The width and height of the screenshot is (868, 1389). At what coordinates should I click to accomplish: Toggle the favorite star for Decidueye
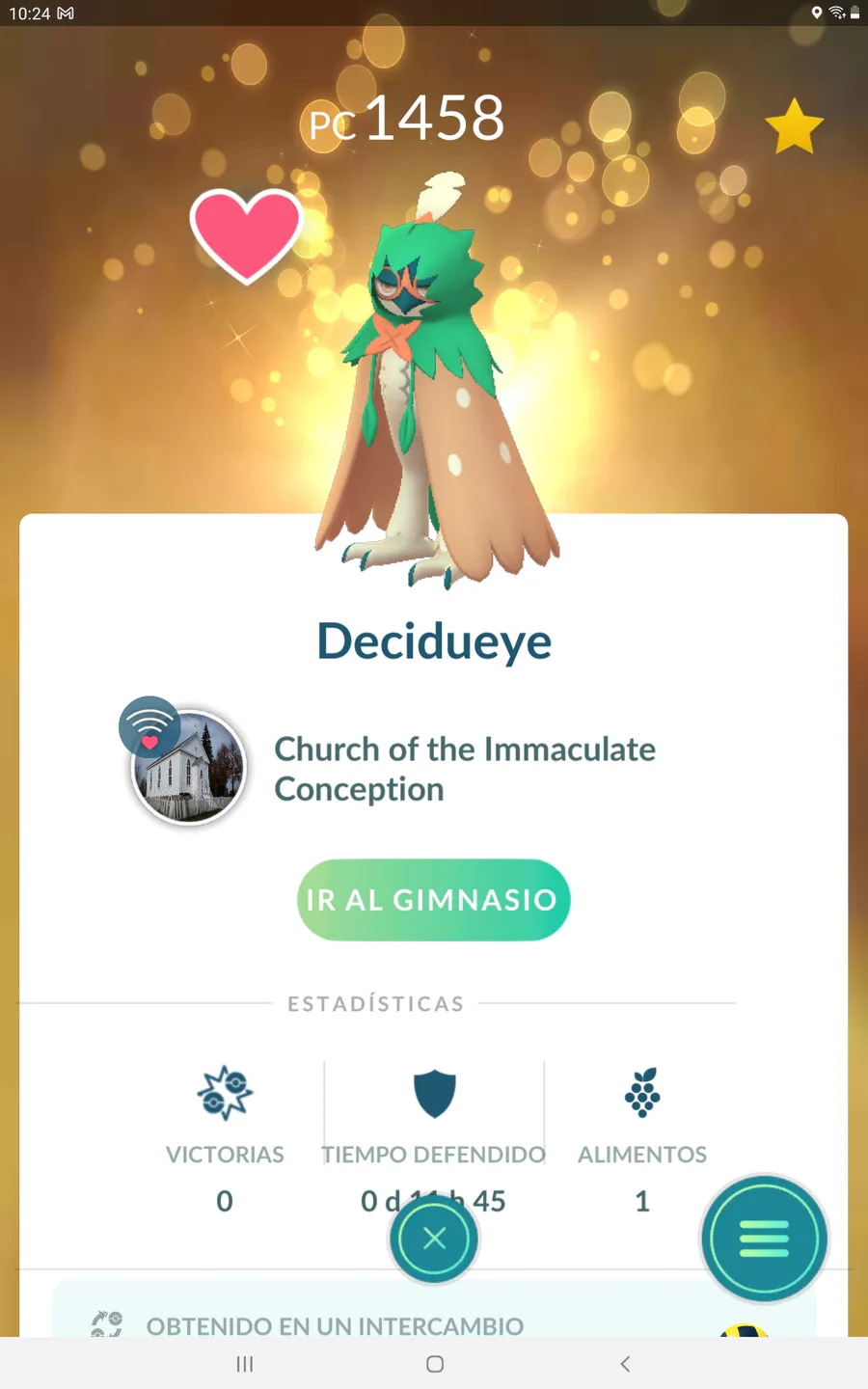click(794, 127)
